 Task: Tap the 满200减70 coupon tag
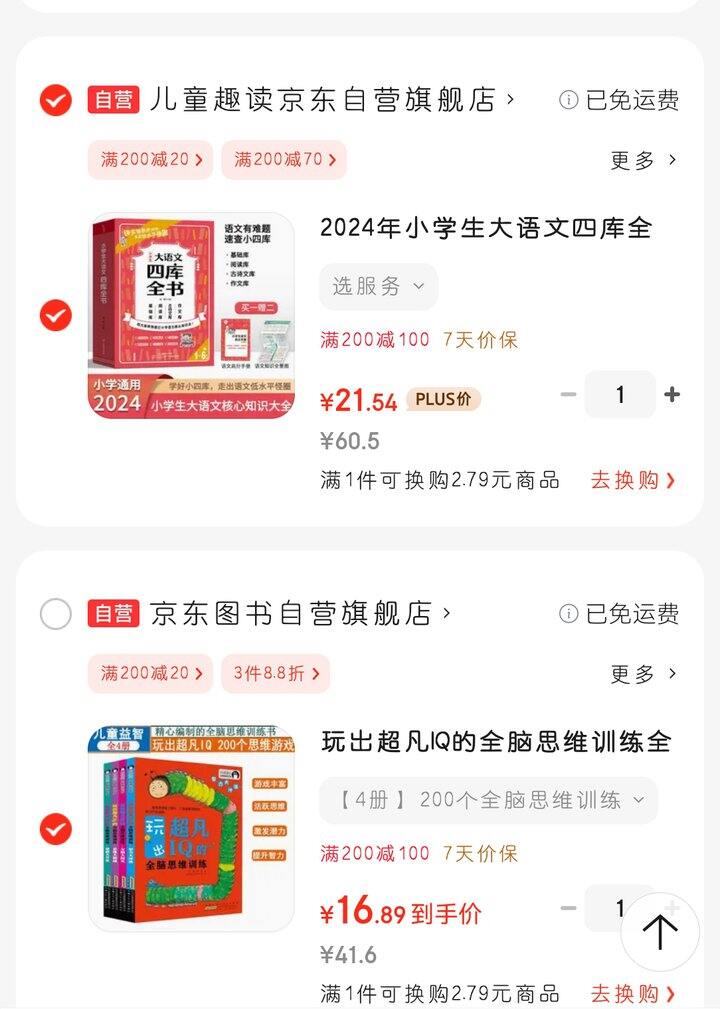point(284,160)
